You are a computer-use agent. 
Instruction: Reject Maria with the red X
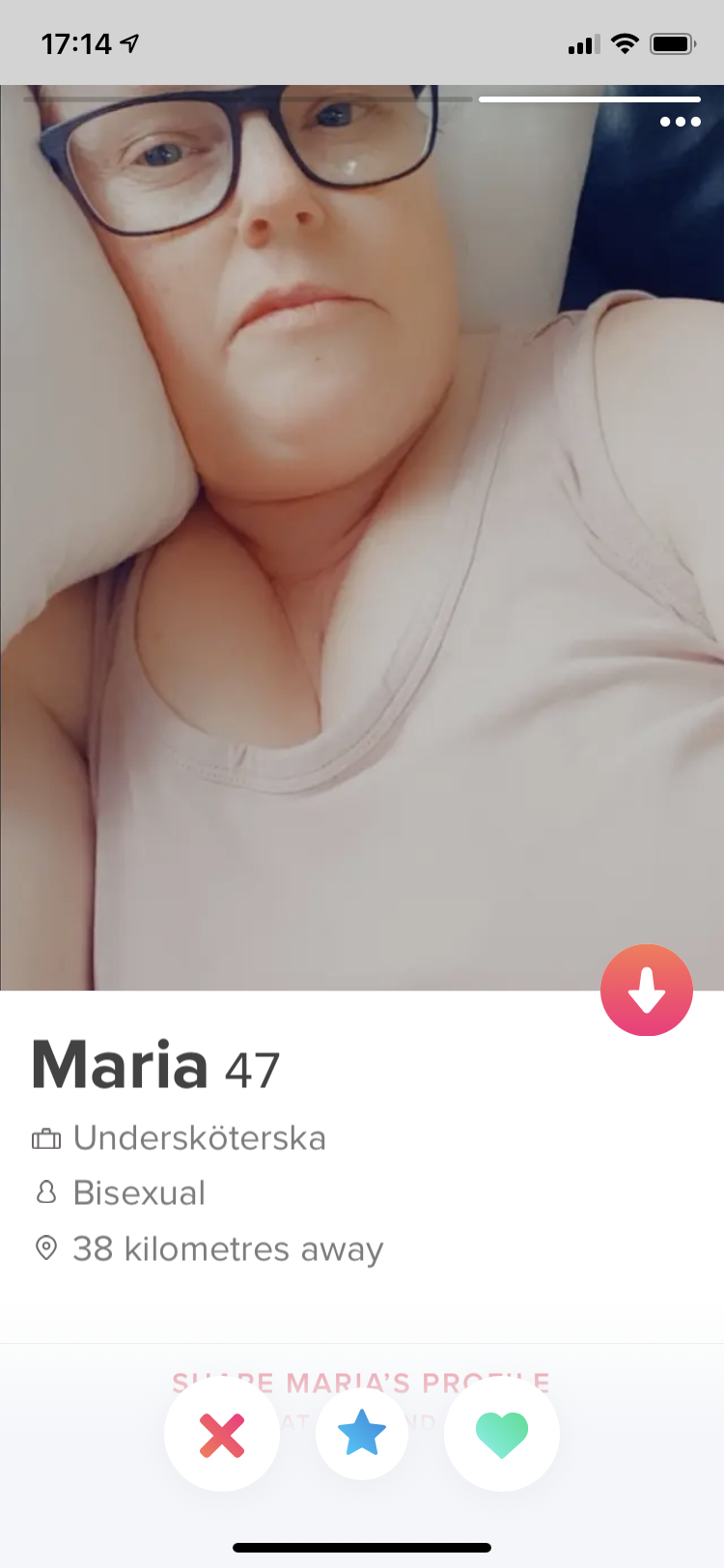[x=222, y=1435]
